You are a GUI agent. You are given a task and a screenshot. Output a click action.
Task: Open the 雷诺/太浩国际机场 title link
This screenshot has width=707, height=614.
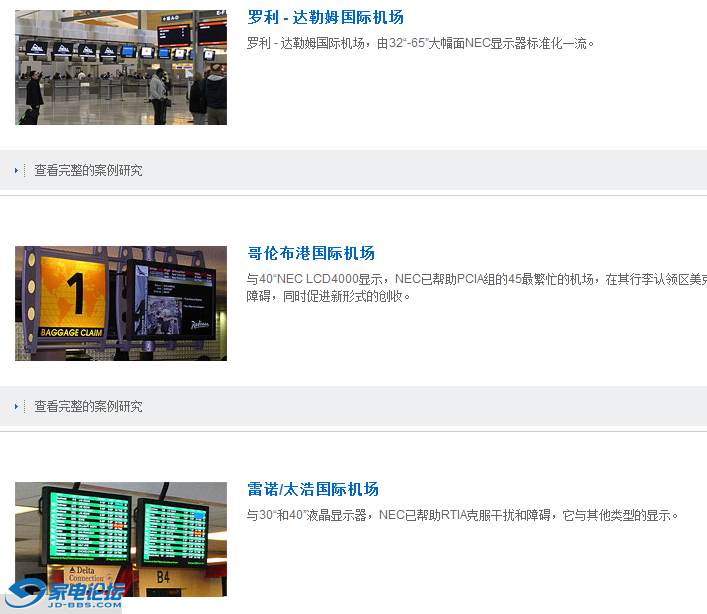point(313,489)
